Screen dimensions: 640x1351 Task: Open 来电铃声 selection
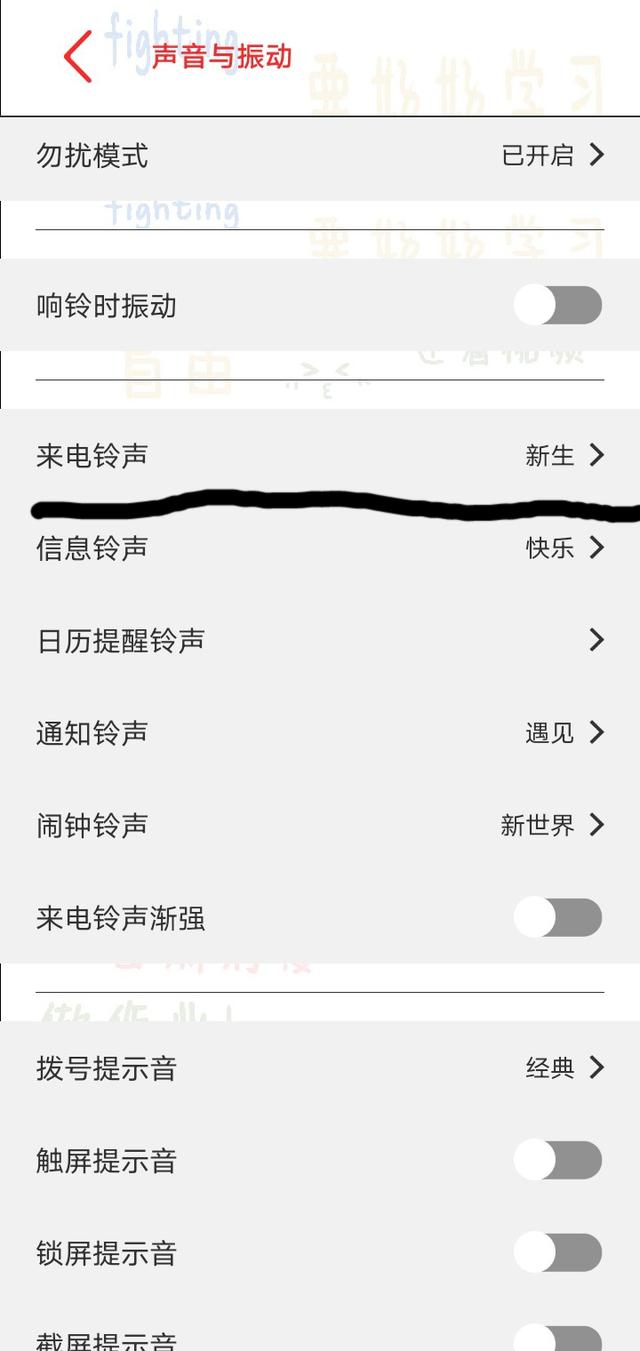tap(320, 455)
